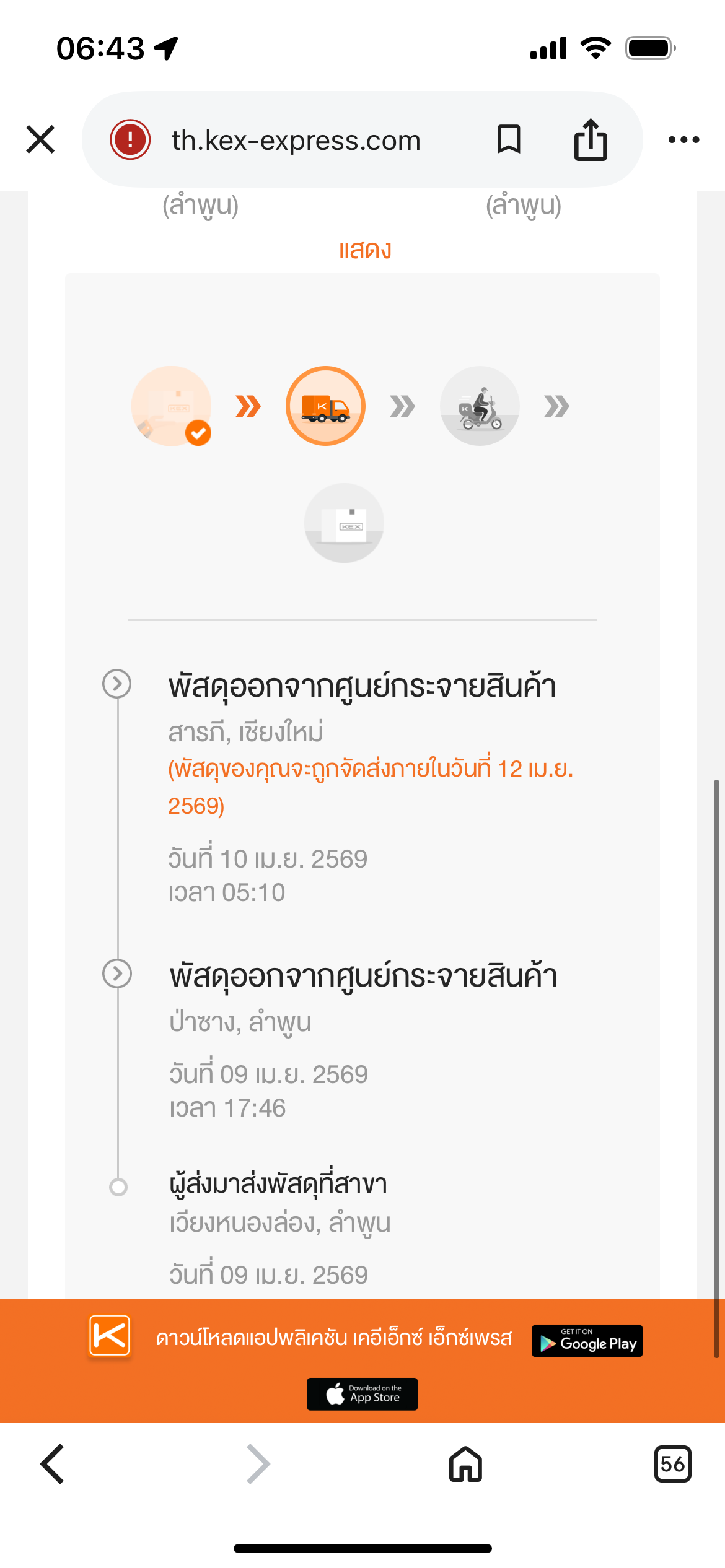Go back to the previous page
The width and height of the screenshot is (725, 1568).
(x=53, y=1464)
